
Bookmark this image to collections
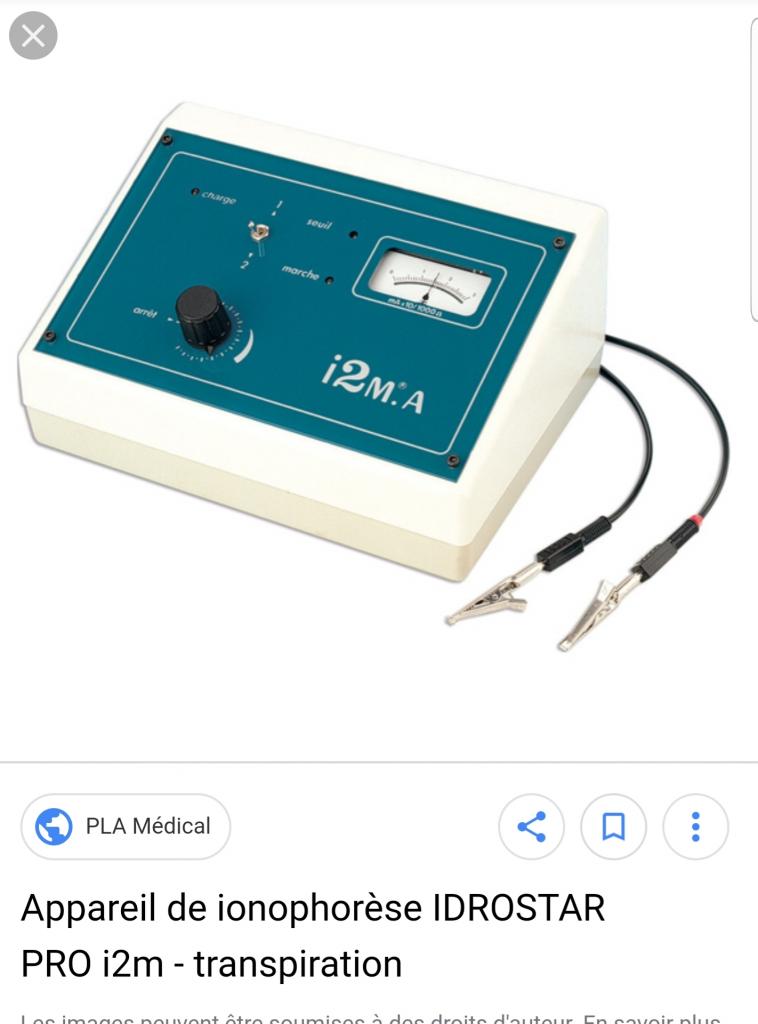pyautogui.click(x=613, y=827)
